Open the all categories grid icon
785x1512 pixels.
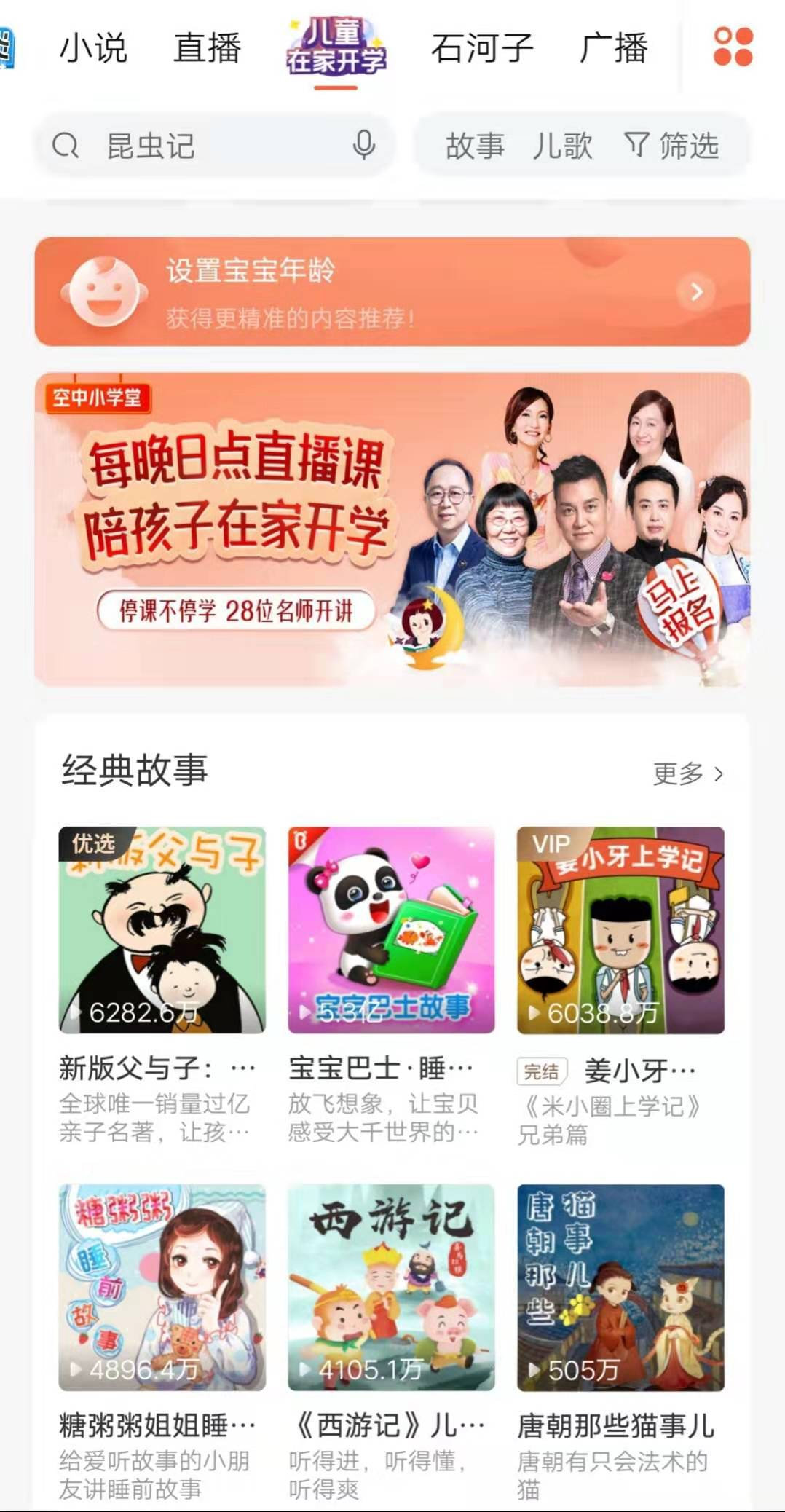pos(733,47)
